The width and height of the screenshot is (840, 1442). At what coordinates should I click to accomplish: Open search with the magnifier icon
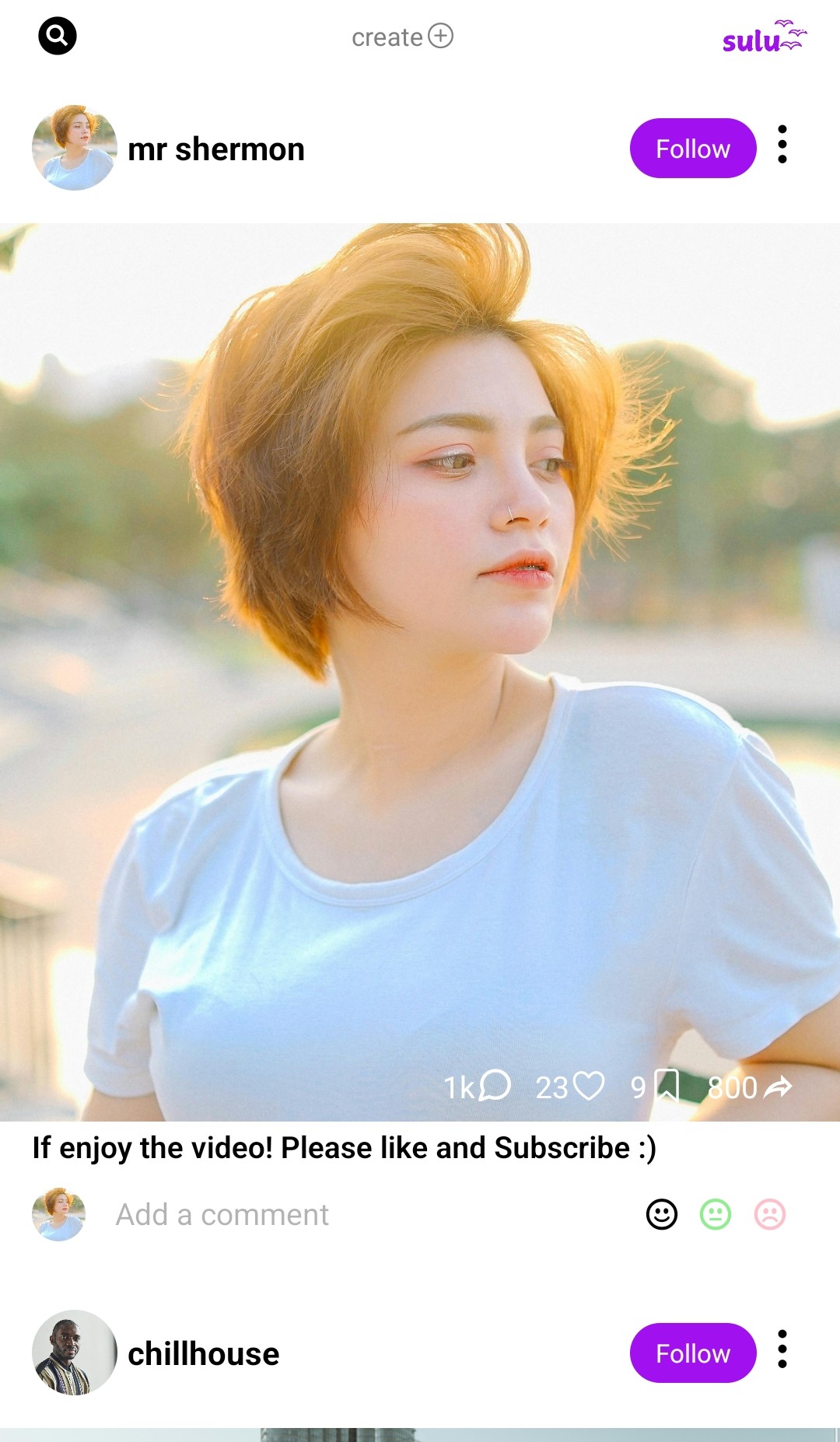point(58,36)
